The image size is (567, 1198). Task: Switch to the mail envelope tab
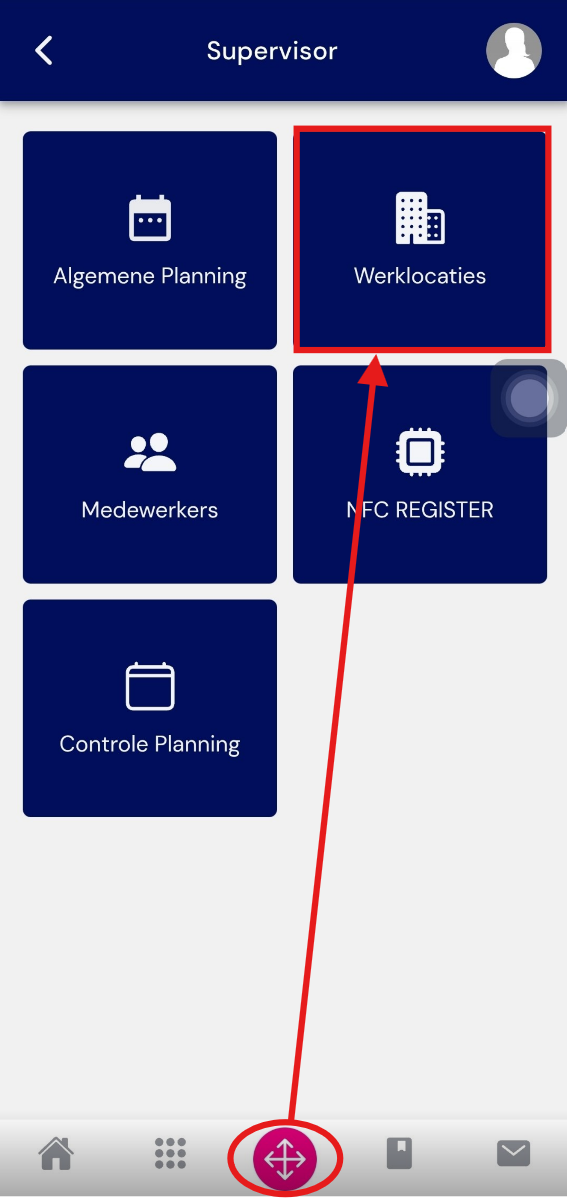coord(514,1153)
